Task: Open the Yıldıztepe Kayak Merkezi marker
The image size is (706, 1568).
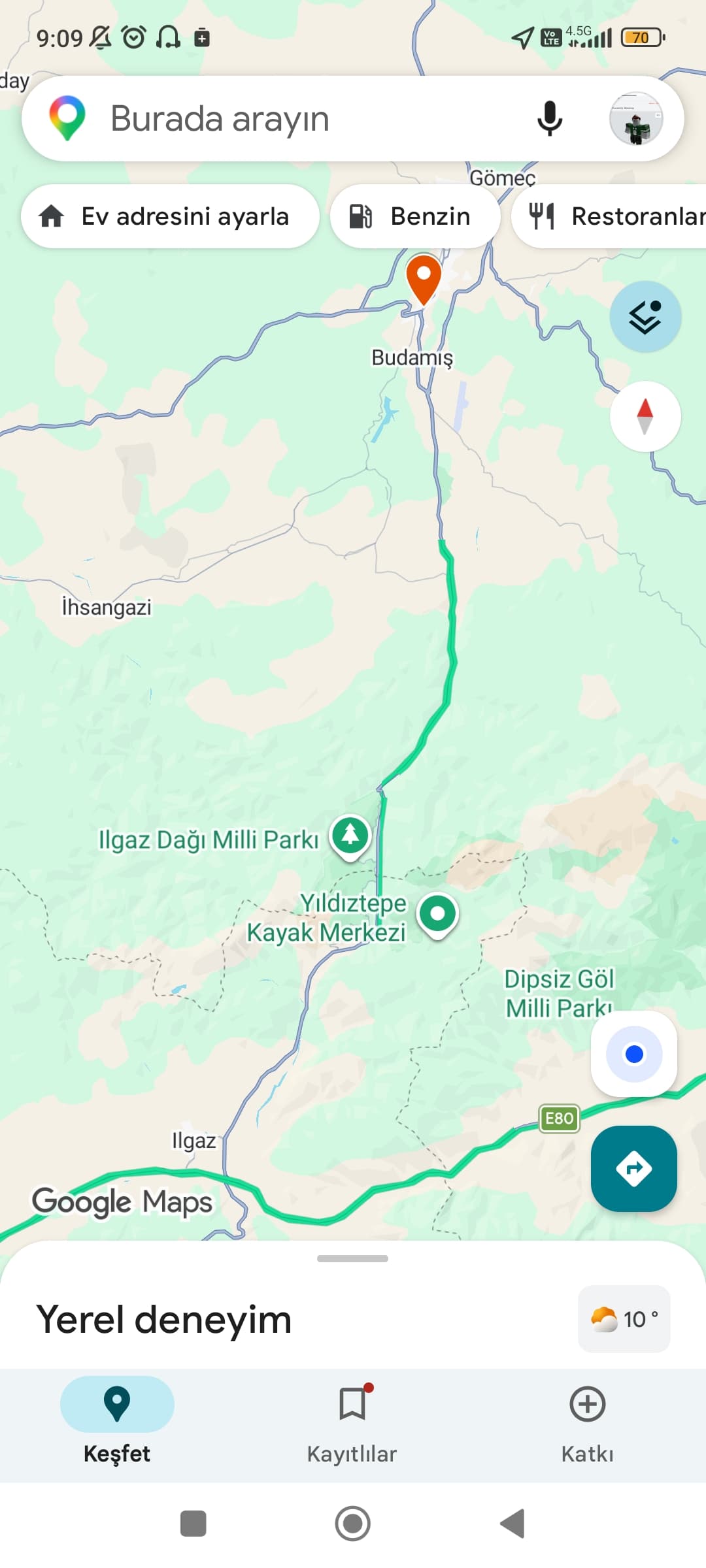Action: point(437,913)
